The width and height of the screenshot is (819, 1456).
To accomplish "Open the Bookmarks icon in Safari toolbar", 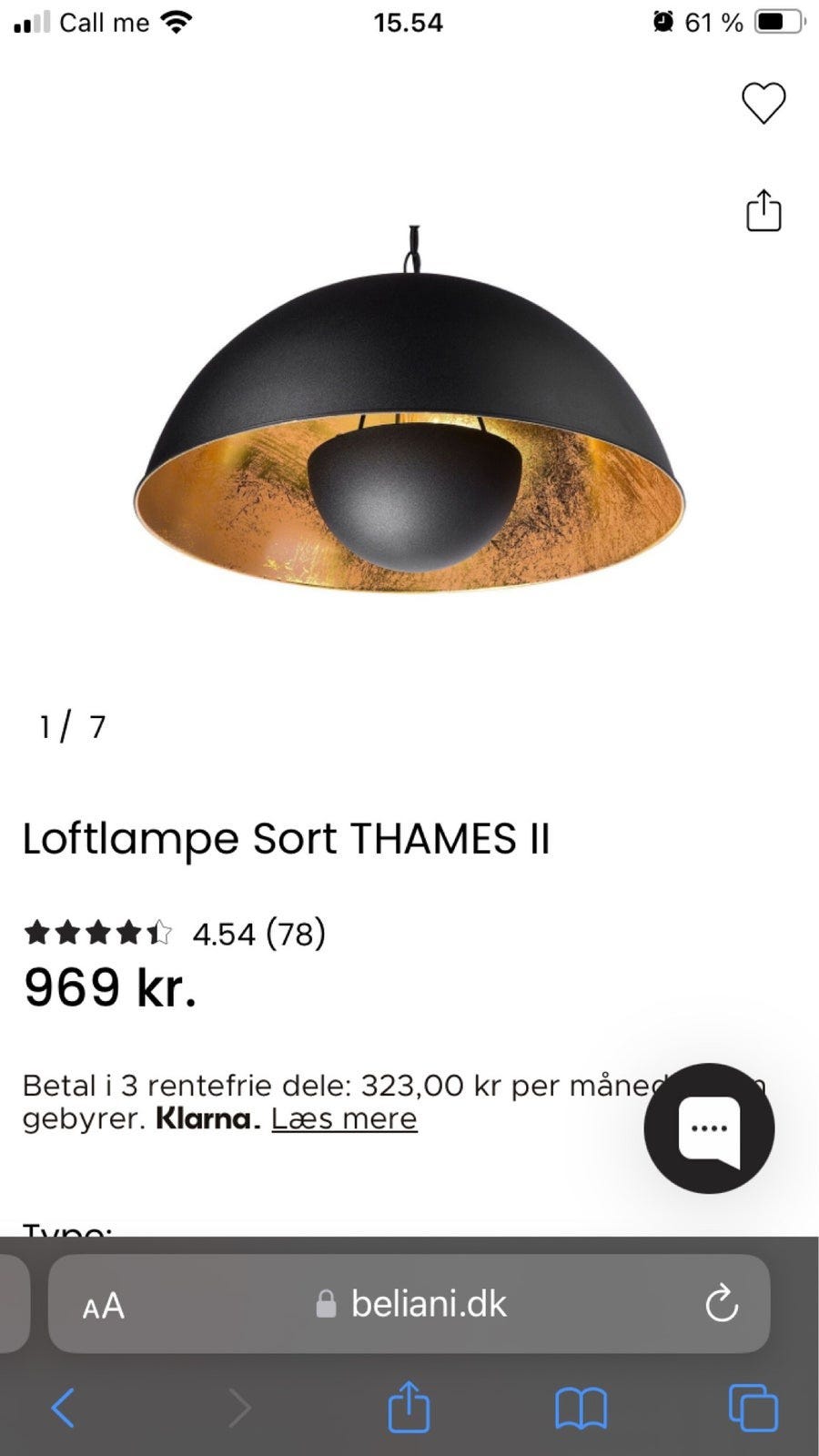I will pos(579,1407).
